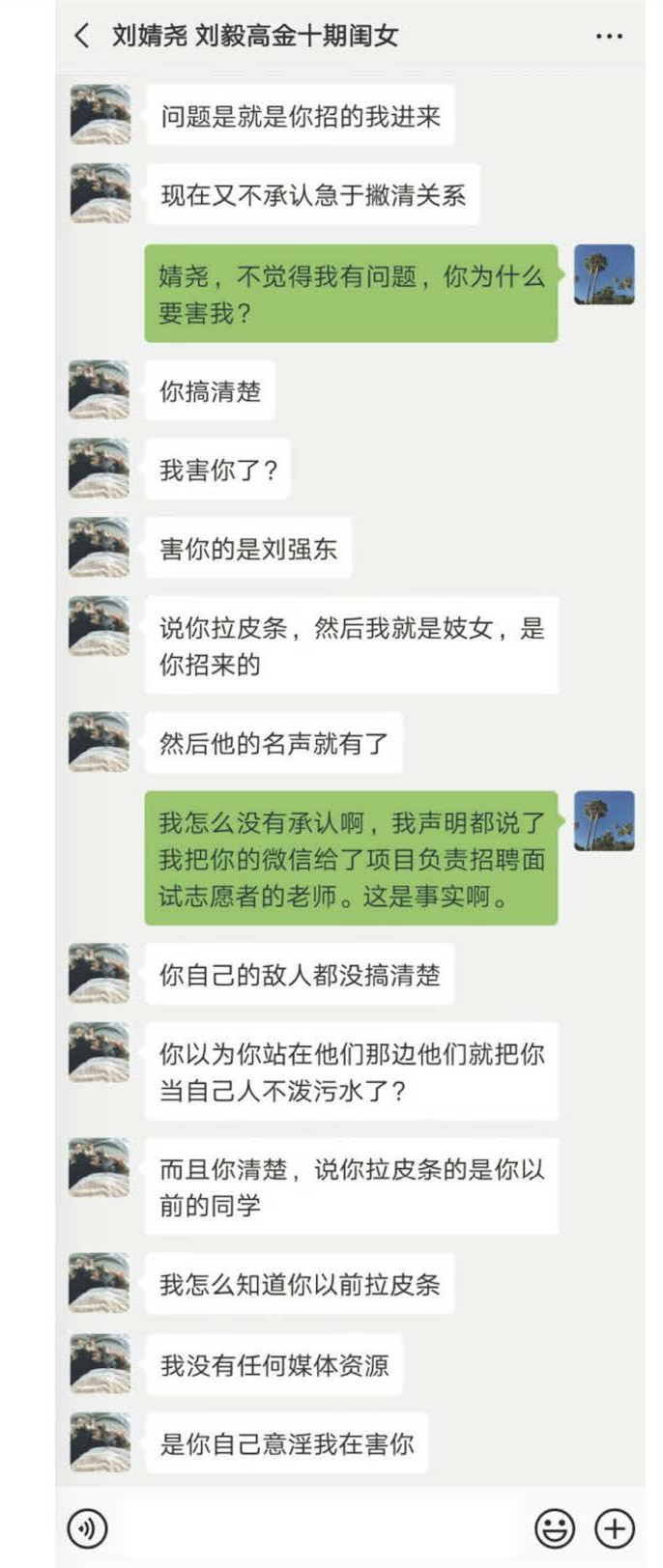663x1568 pixels.
Task: Open the three-dot chat options menu
Action: pos(609,37)
